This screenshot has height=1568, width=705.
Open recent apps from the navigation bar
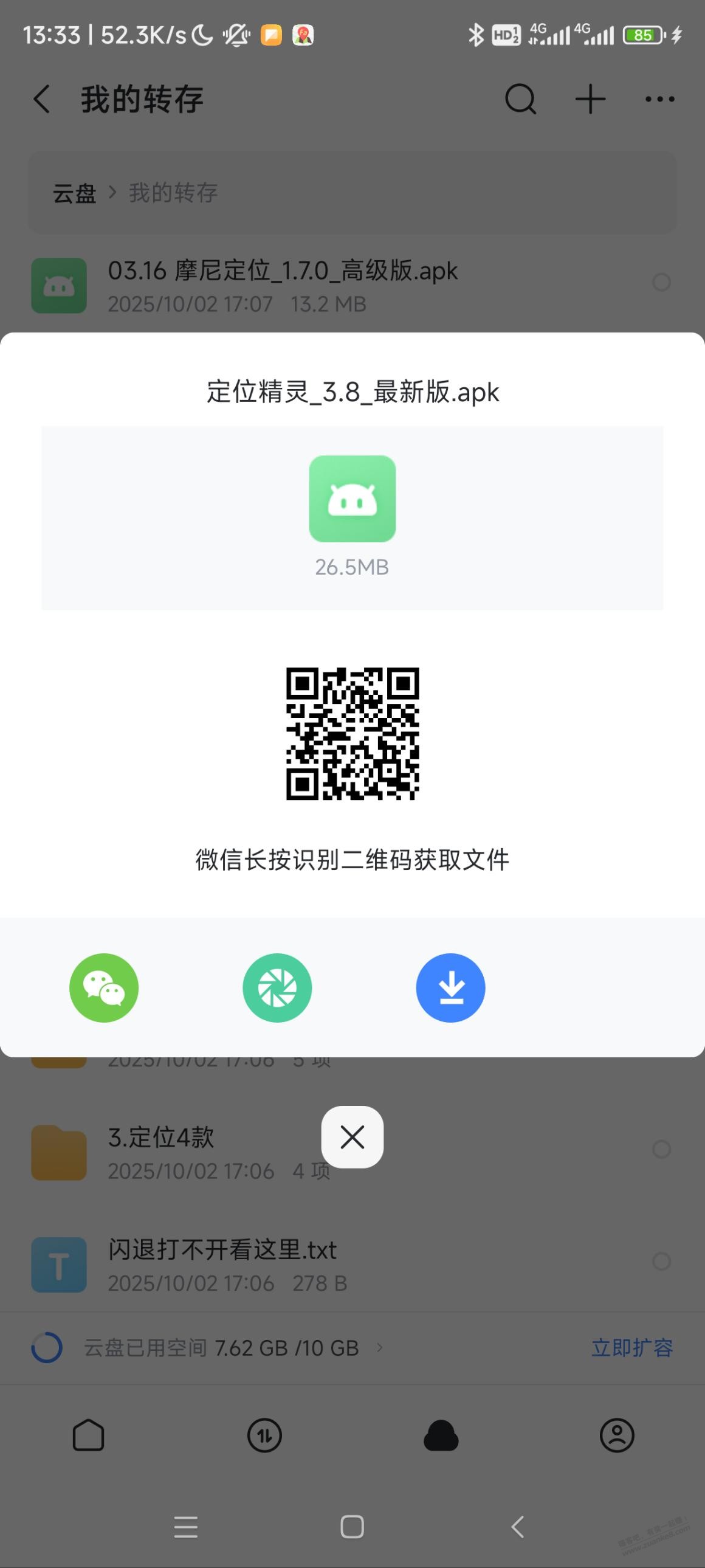click(185, 1527)
